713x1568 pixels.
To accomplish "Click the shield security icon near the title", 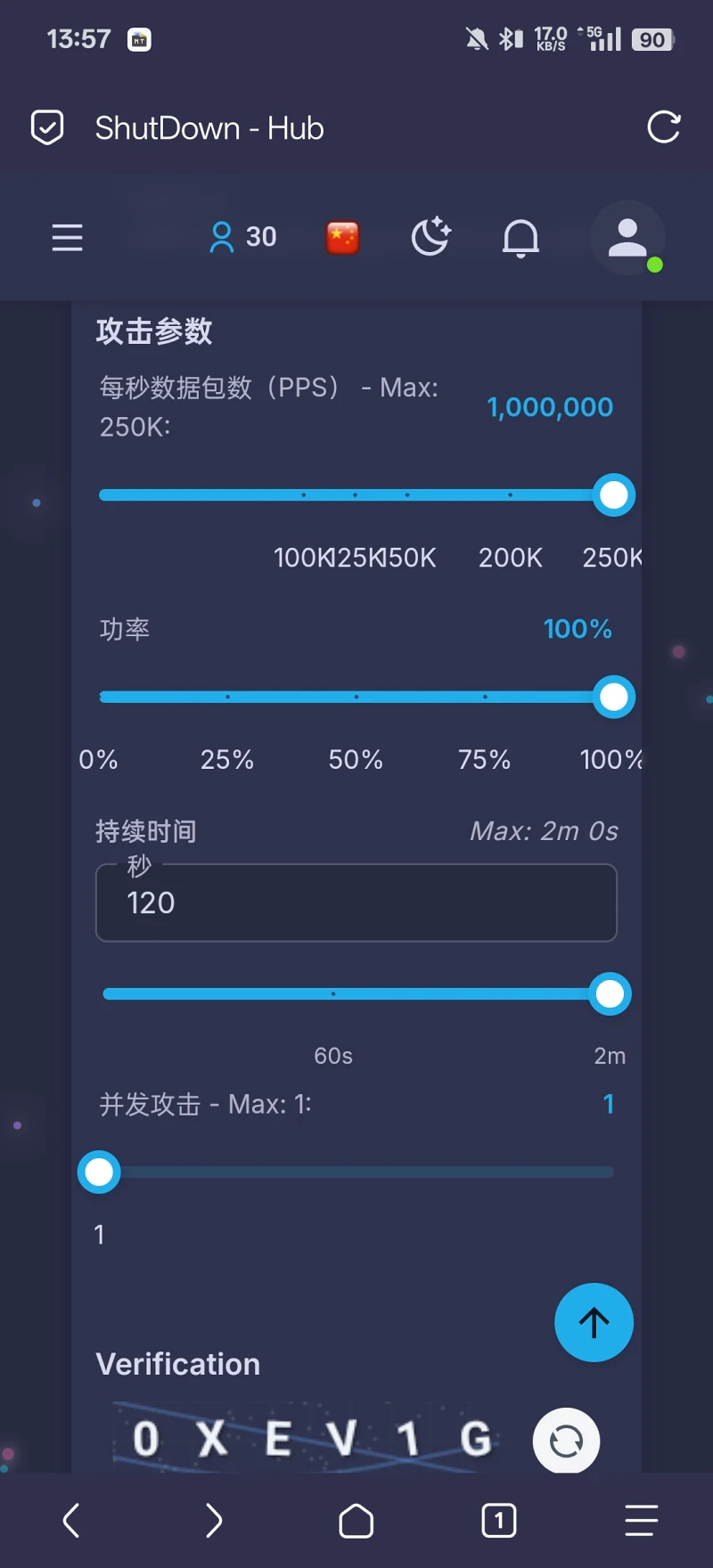I will point(46,127).
